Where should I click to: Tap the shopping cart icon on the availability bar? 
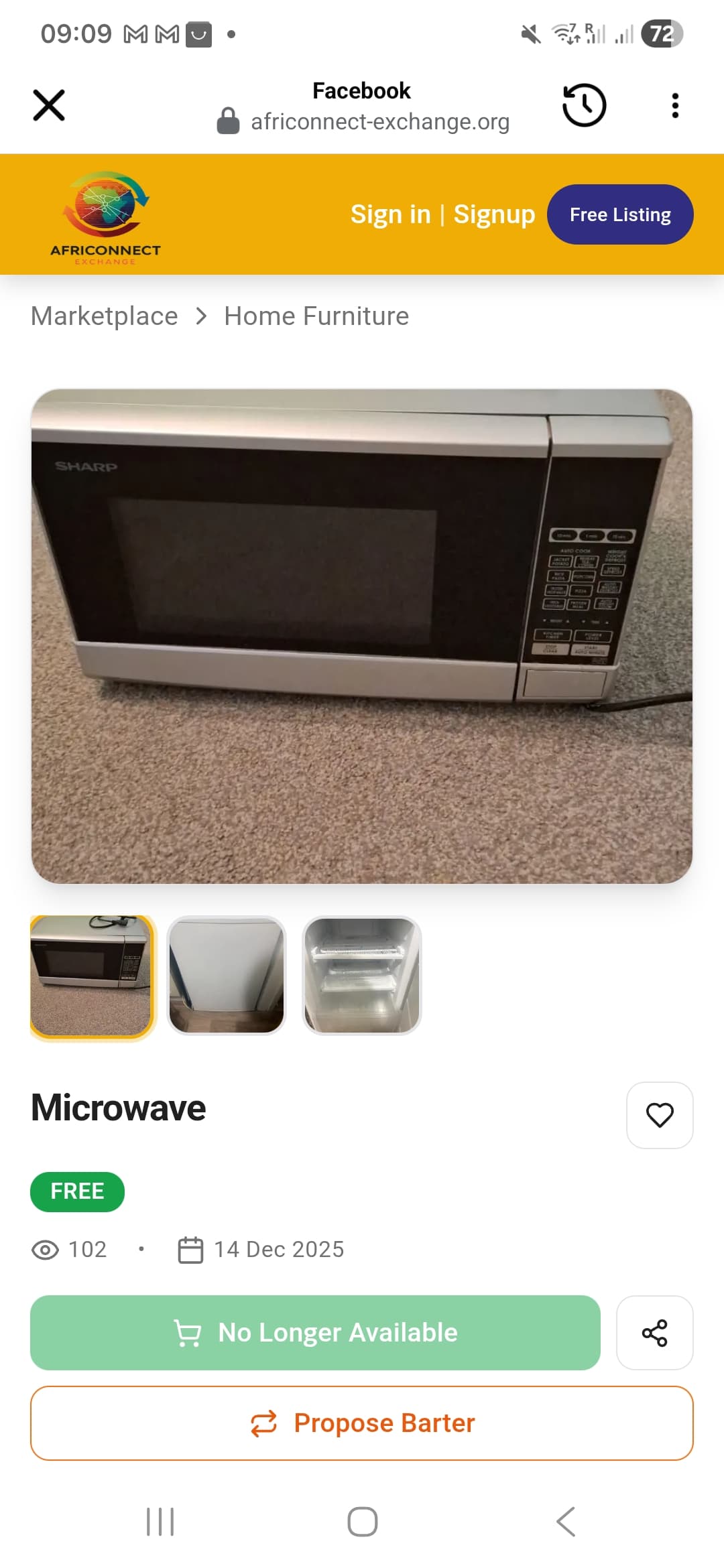(186, 1332)
